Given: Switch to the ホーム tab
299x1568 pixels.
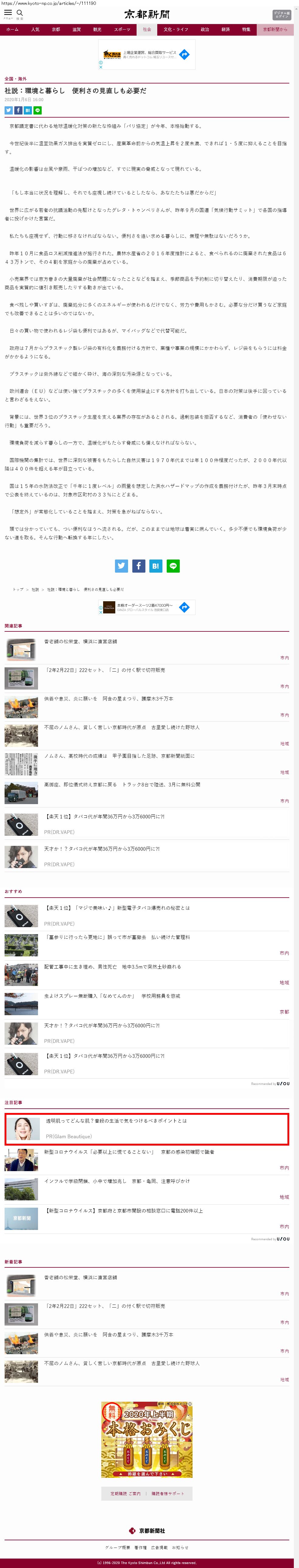Looking at the screenshot, I should [13, 29].
